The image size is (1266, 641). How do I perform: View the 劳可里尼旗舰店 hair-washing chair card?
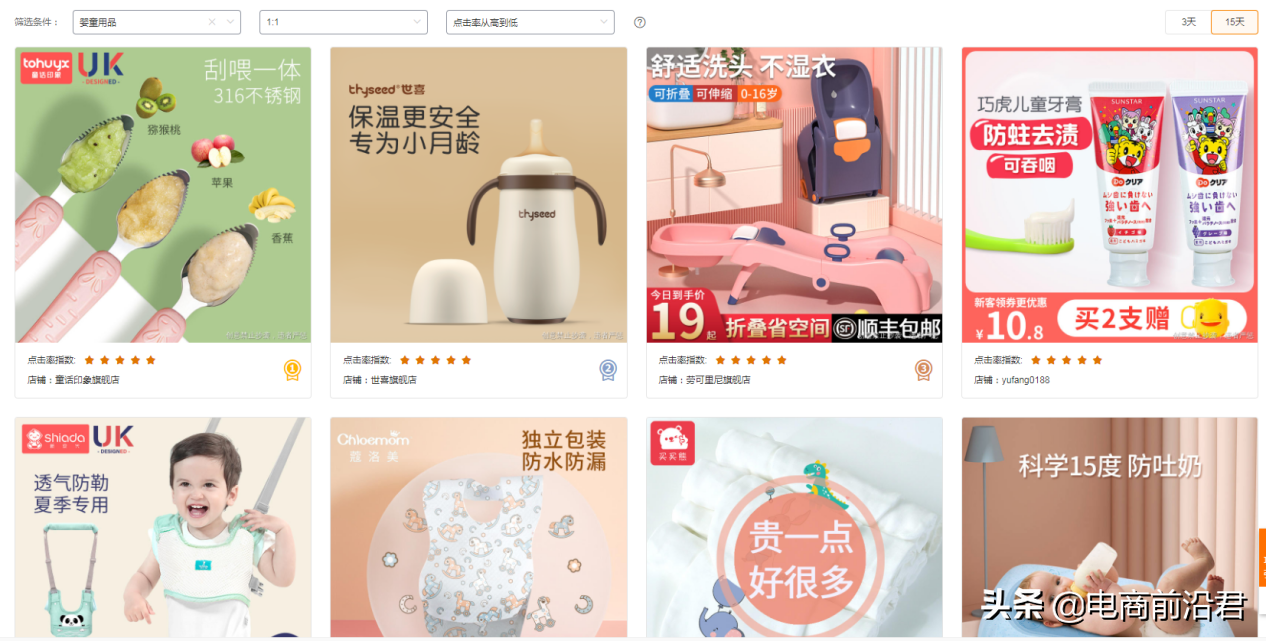794,195
